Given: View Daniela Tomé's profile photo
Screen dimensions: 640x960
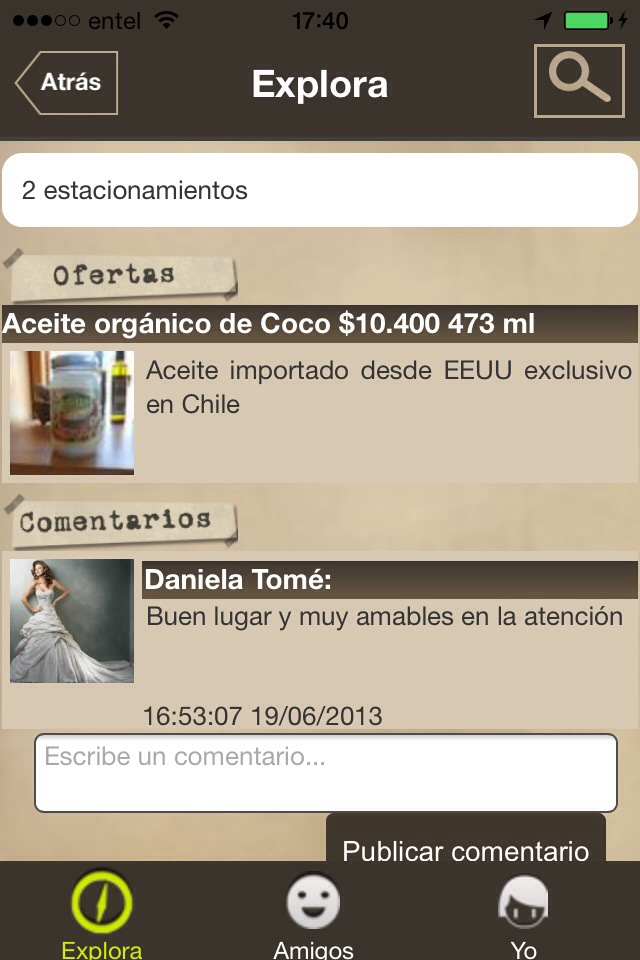Looking at the screenshot, I should tap(72, 620).
